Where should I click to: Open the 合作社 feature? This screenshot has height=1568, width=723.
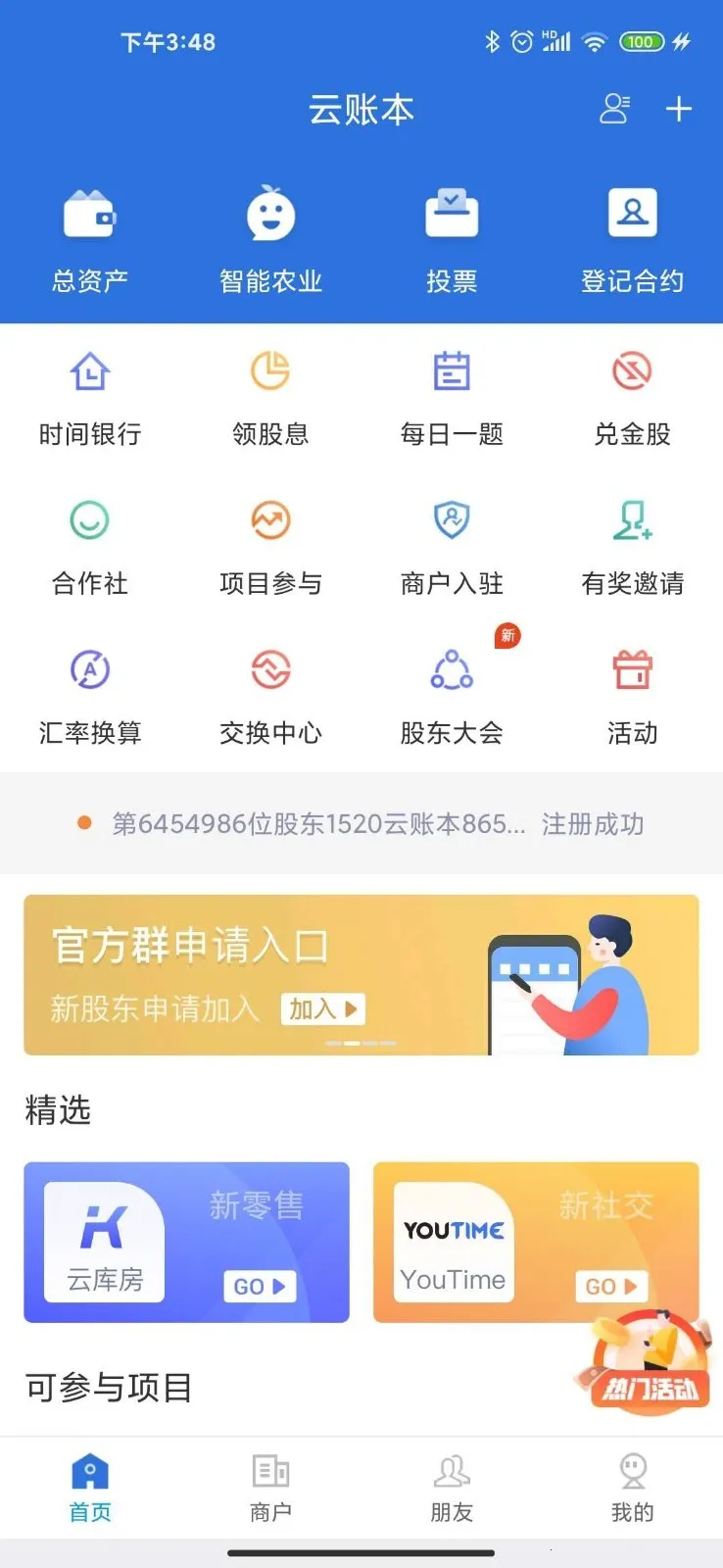[x=89, y=541]
